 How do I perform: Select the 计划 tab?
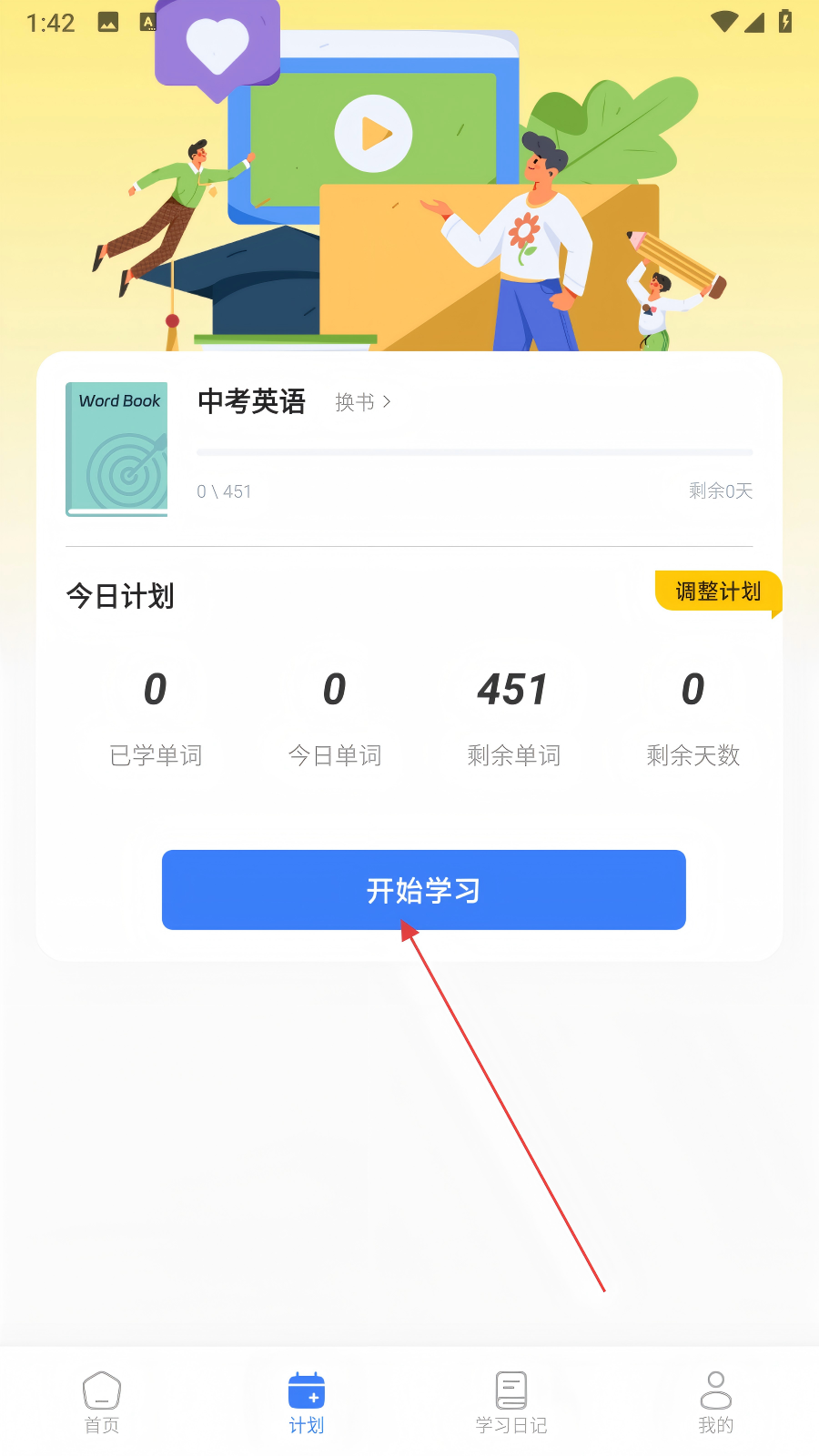point(307,1402)
